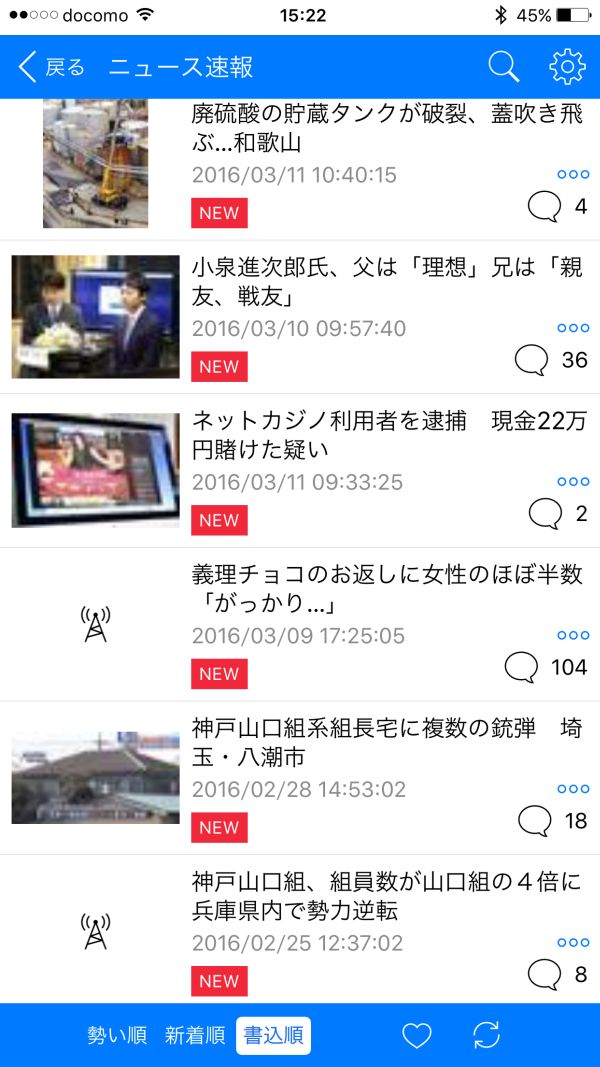Open comments on 廃硫酸の貯蔵タンク article
This screenshot has width=600, height=1067.
[557, 207]
